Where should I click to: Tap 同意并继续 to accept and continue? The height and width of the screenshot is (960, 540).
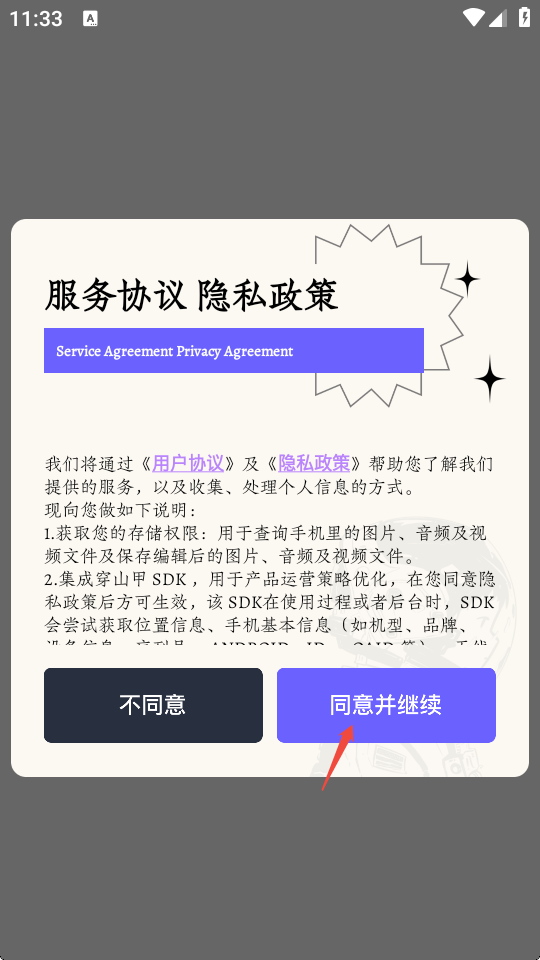(386, 705)
